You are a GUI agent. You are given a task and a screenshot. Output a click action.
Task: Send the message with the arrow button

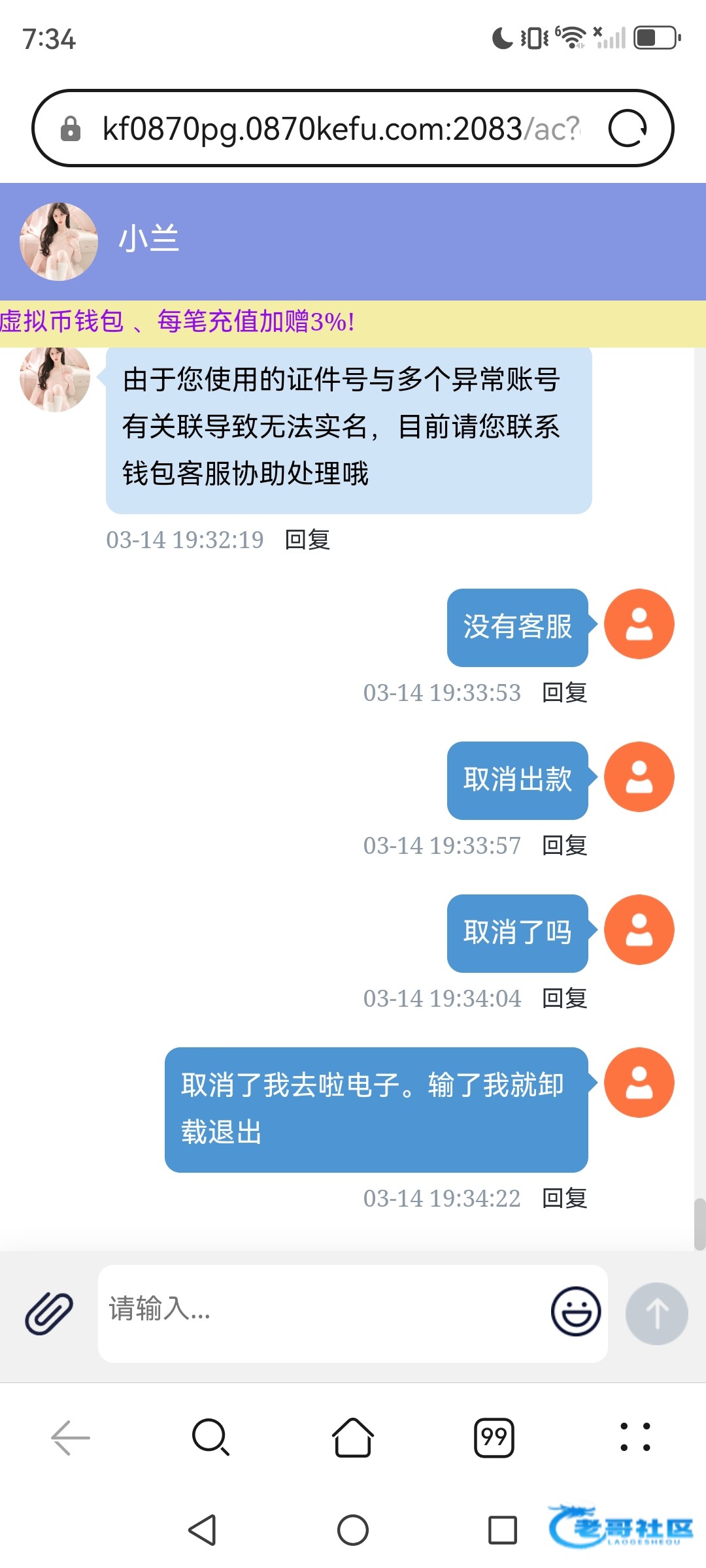pyautogui.click(x=656, y=1313)
